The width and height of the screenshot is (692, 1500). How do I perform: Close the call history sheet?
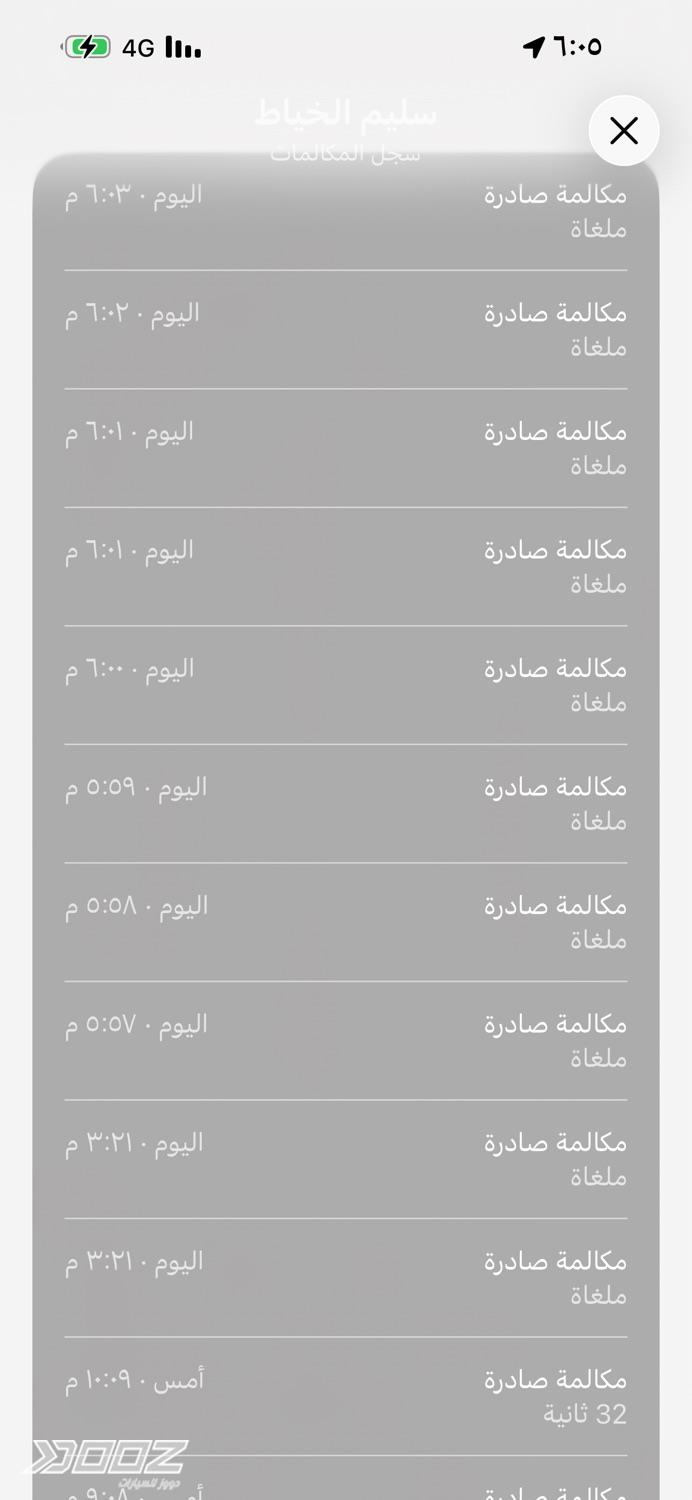pos(624,130)
